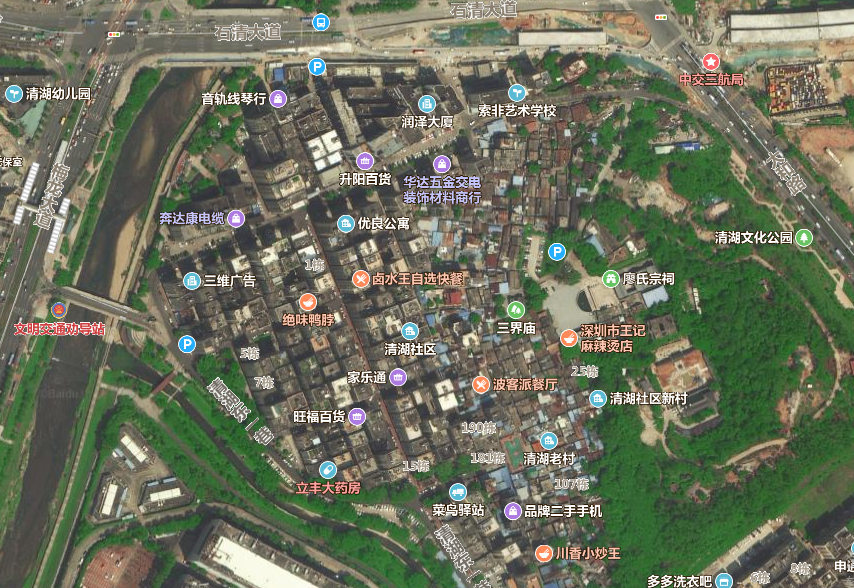This screenshot has width=854, height=588.
Task: Open the 清湖社区新村 marker
Action: tap(598, 398)
